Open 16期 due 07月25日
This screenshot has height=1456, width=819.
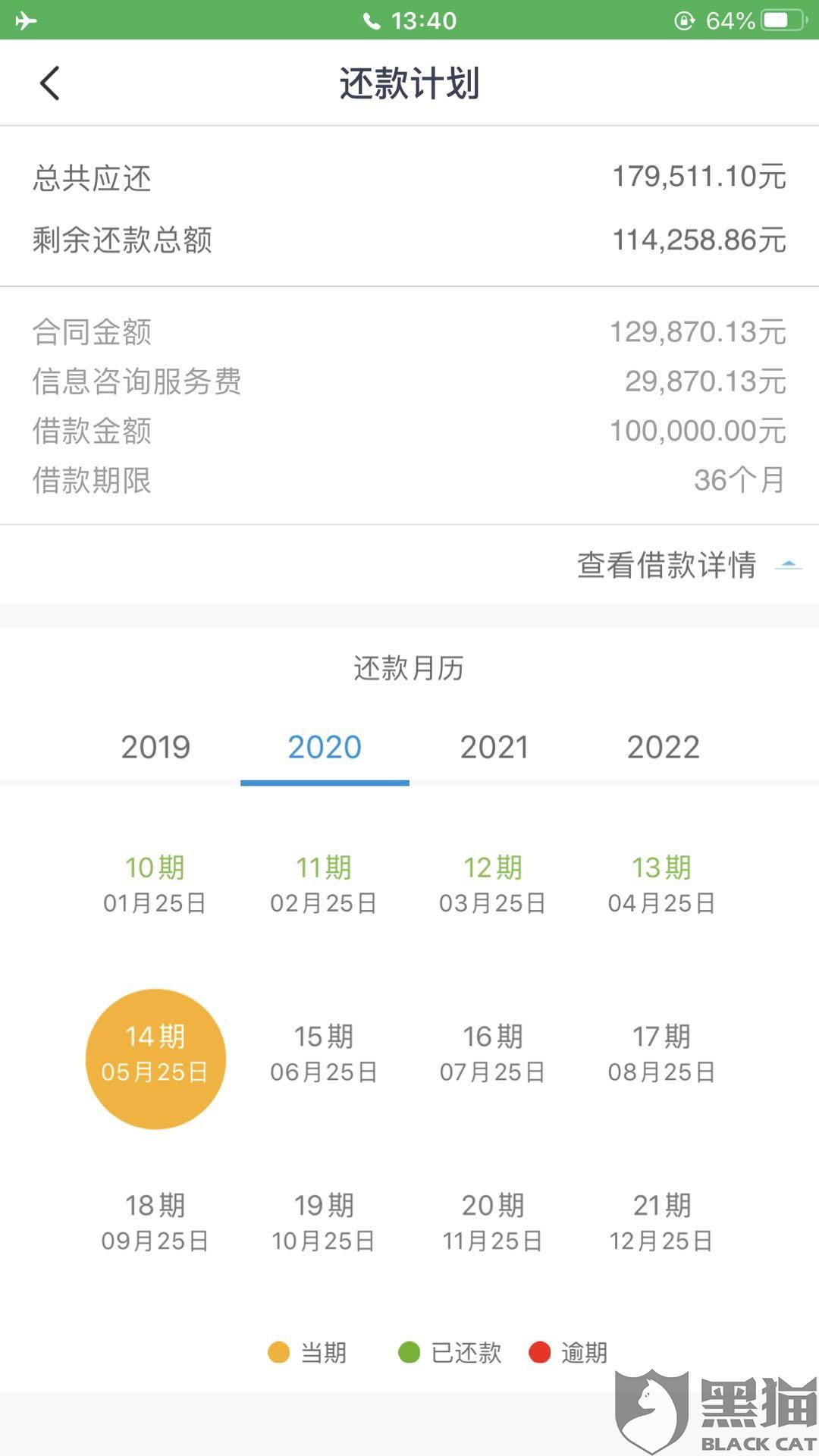(x=493, y=1053)
